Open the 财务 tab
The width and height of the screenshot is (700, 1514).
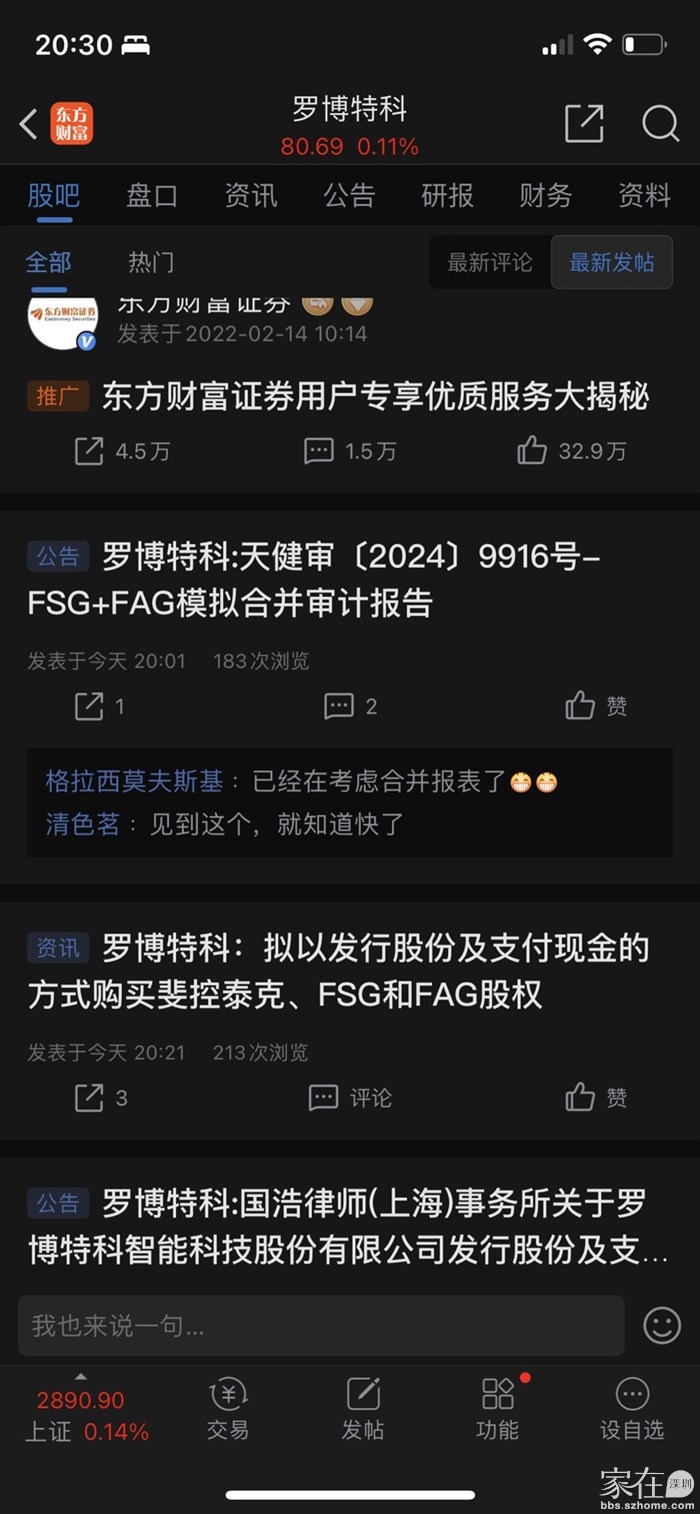(545, 196)
